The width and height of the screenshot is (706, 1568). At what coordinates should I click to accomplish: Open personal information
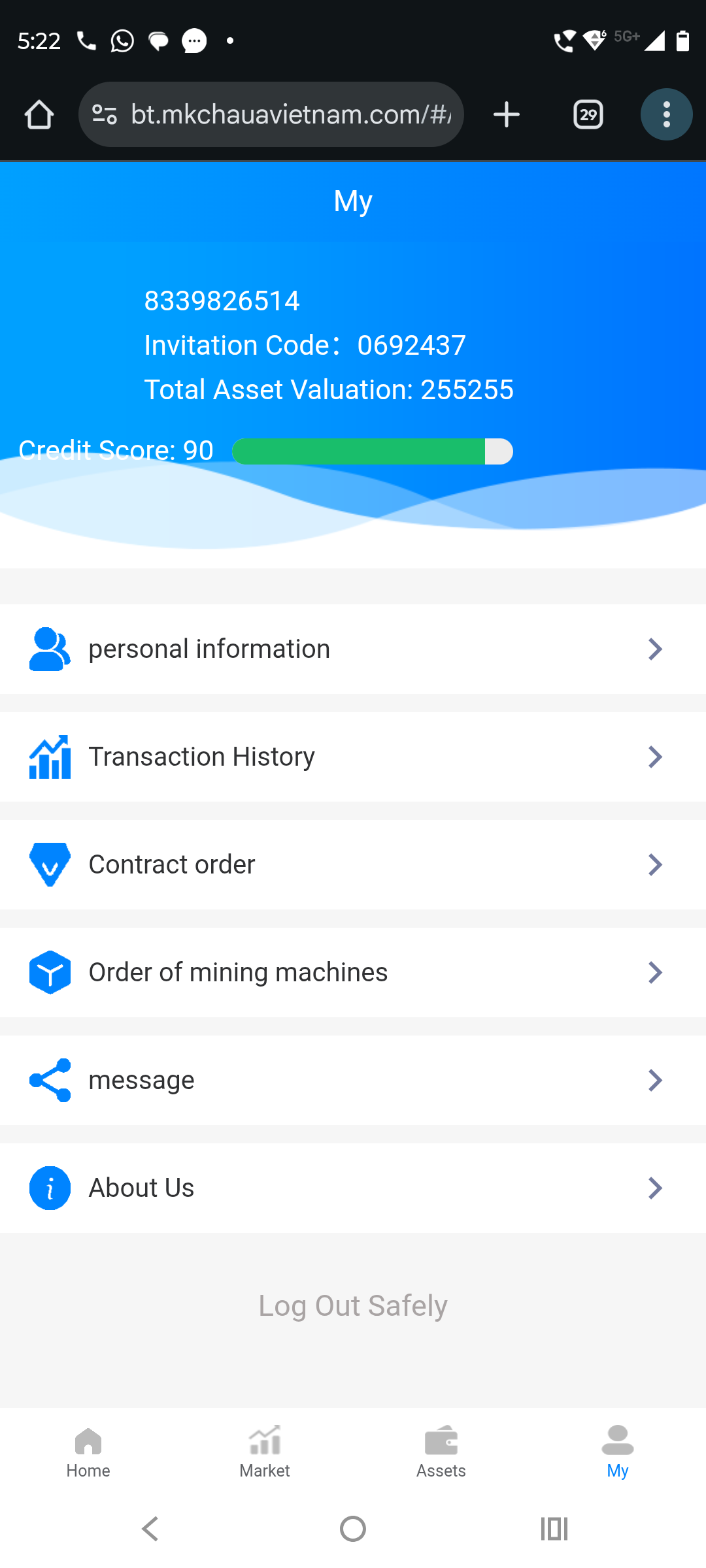(353, 649)
